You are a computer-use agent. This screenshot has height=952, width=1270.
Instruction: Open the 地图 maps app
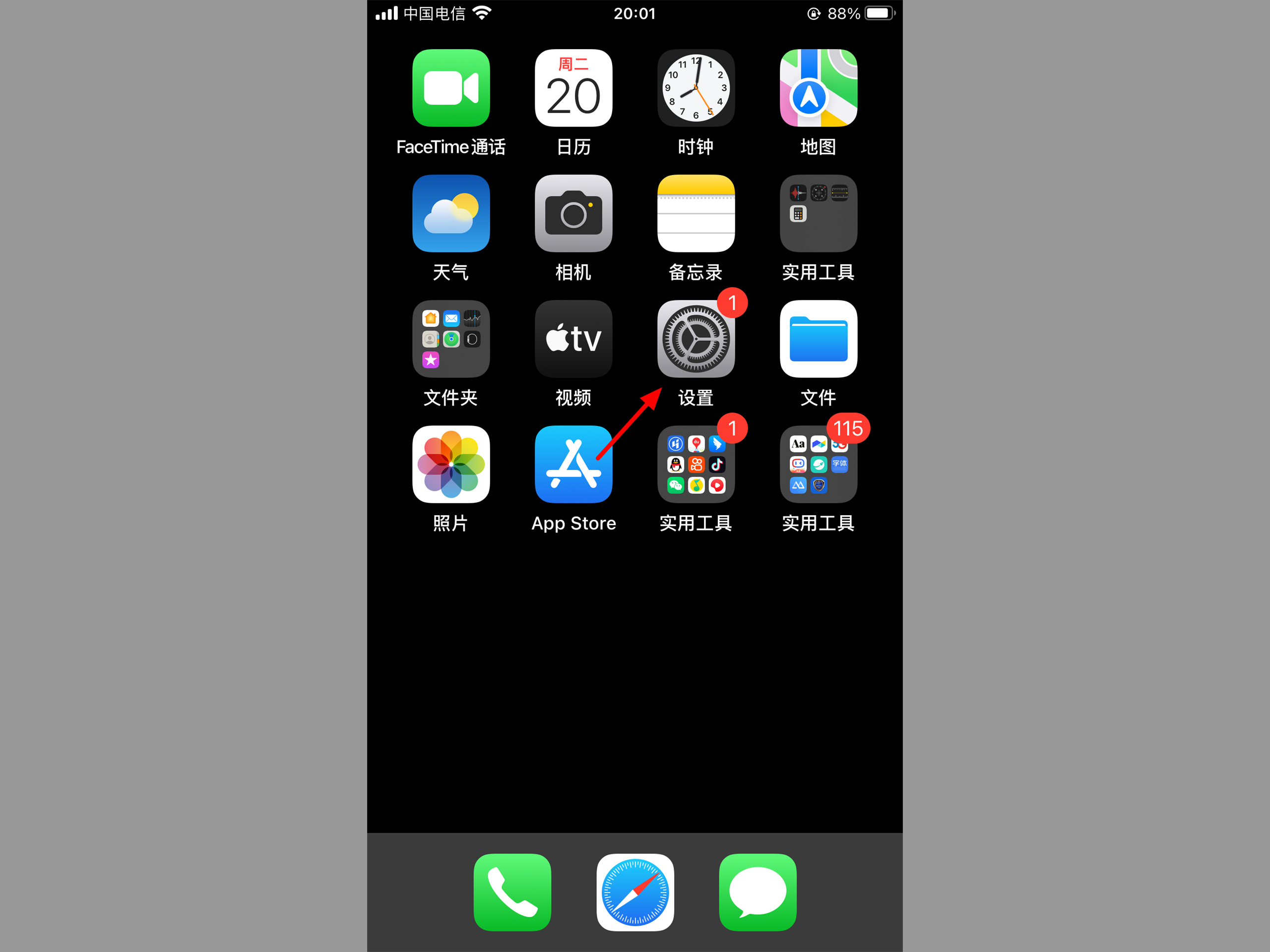(818, 88)
